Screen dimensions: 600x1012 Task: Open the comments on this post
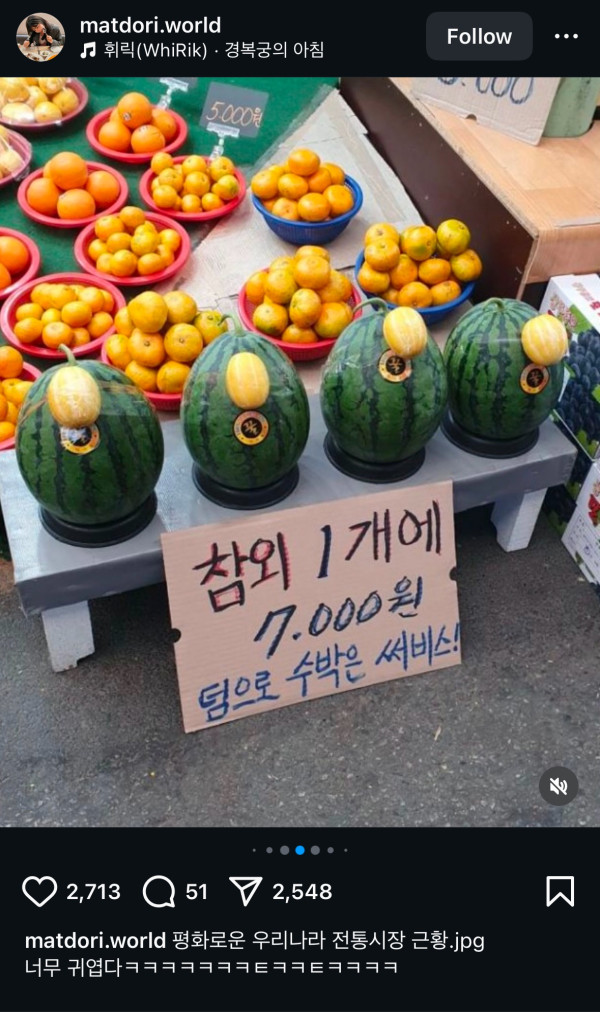tap(159, 891)
